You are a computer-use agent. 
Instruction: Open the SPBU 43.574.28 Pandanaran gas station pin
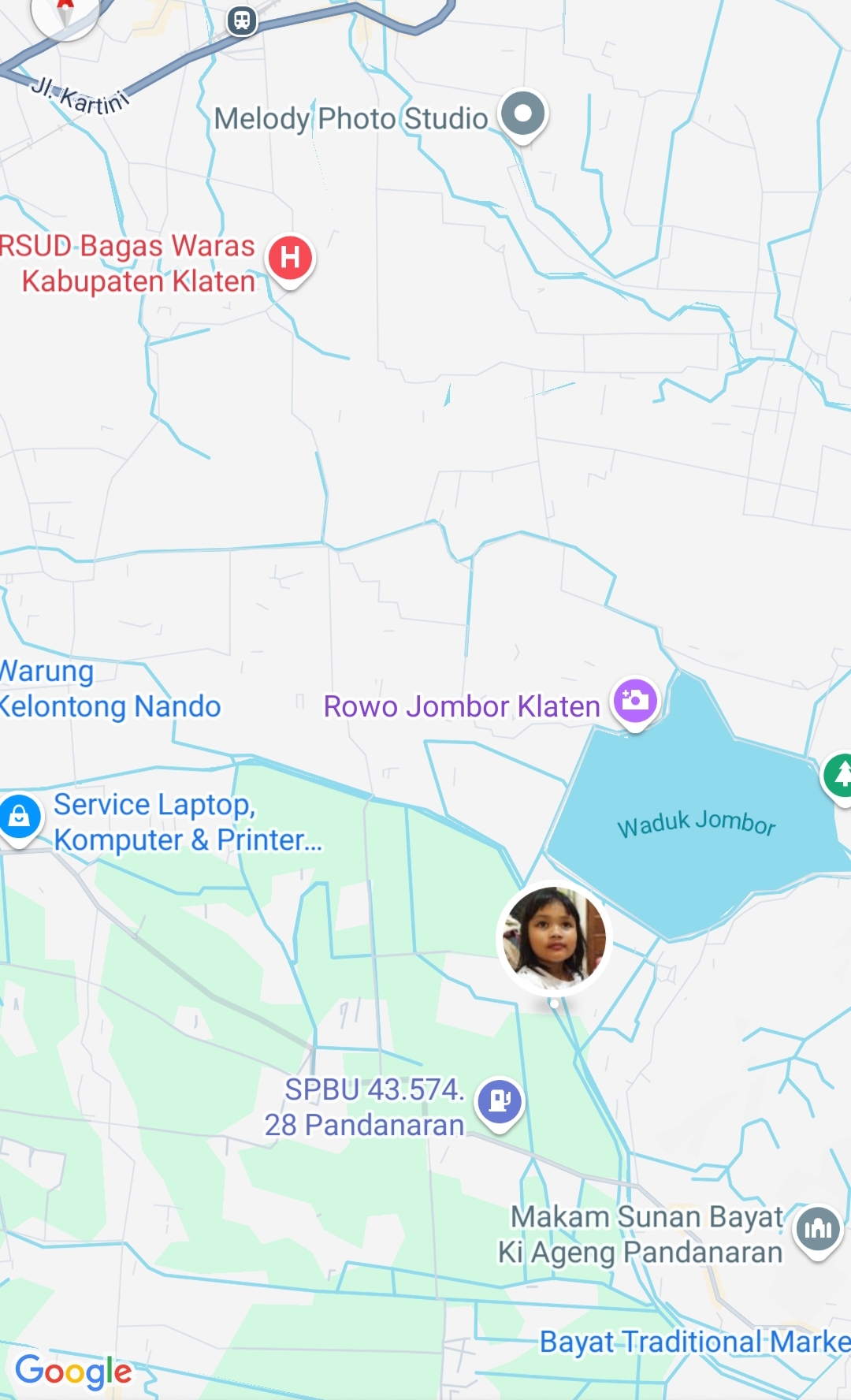[500, 1100]
